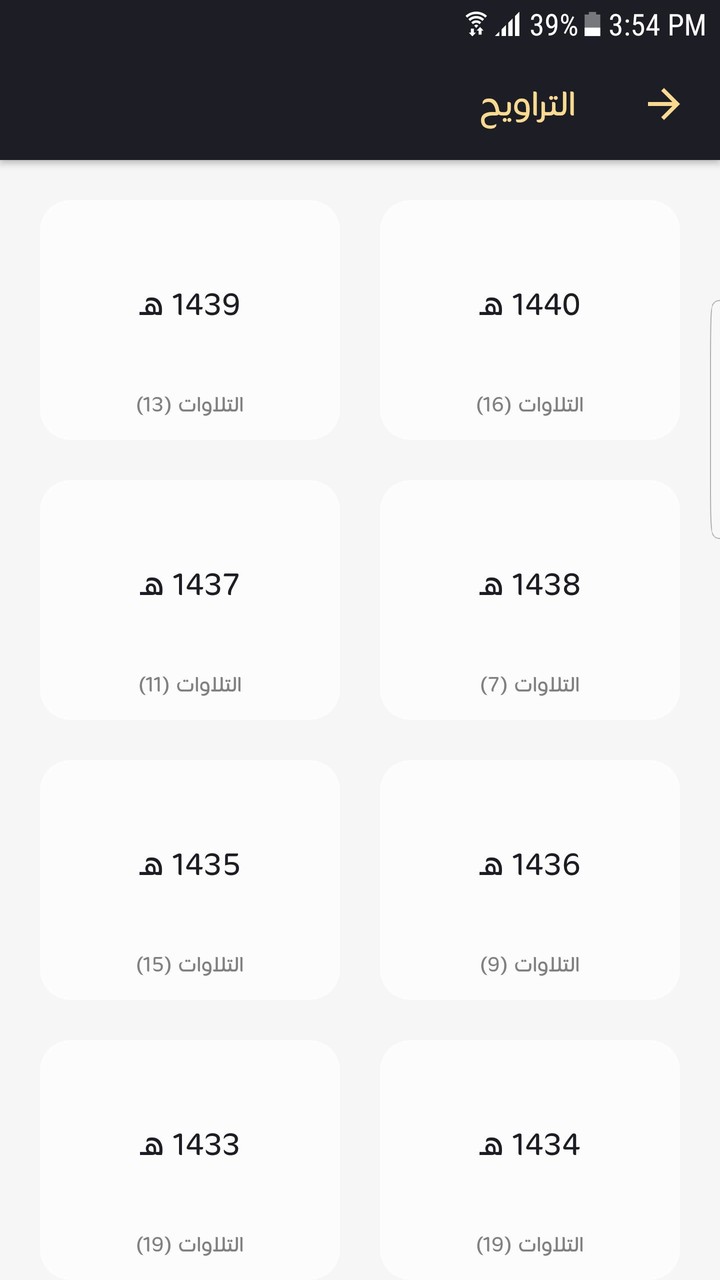This screenshot has width=720, height=1280.
Task: Tap التلاوات (11) label under 1437
Action: click(190, 685)
